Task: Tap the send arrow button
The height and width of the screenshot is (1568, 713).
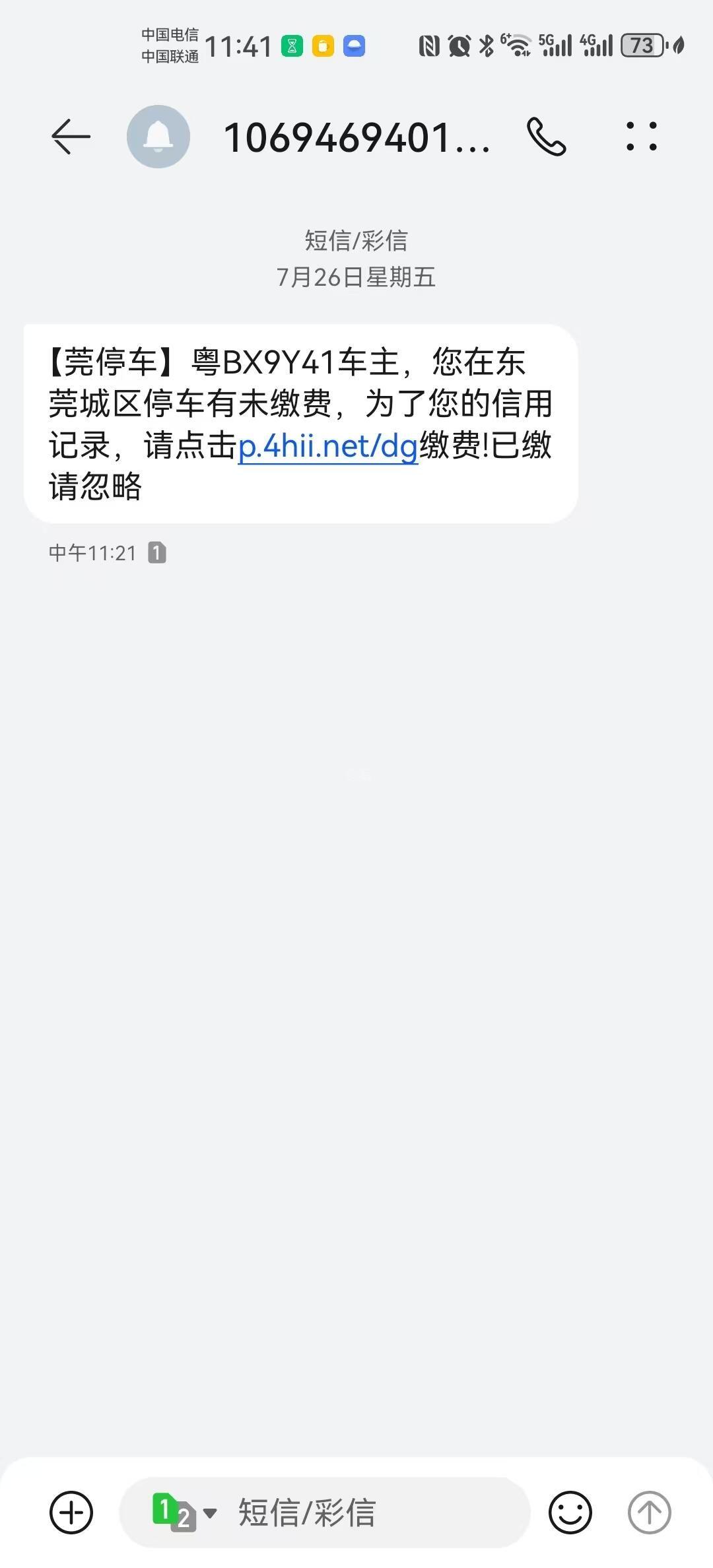Action: pyautogui.click(x=649, y=1512)
